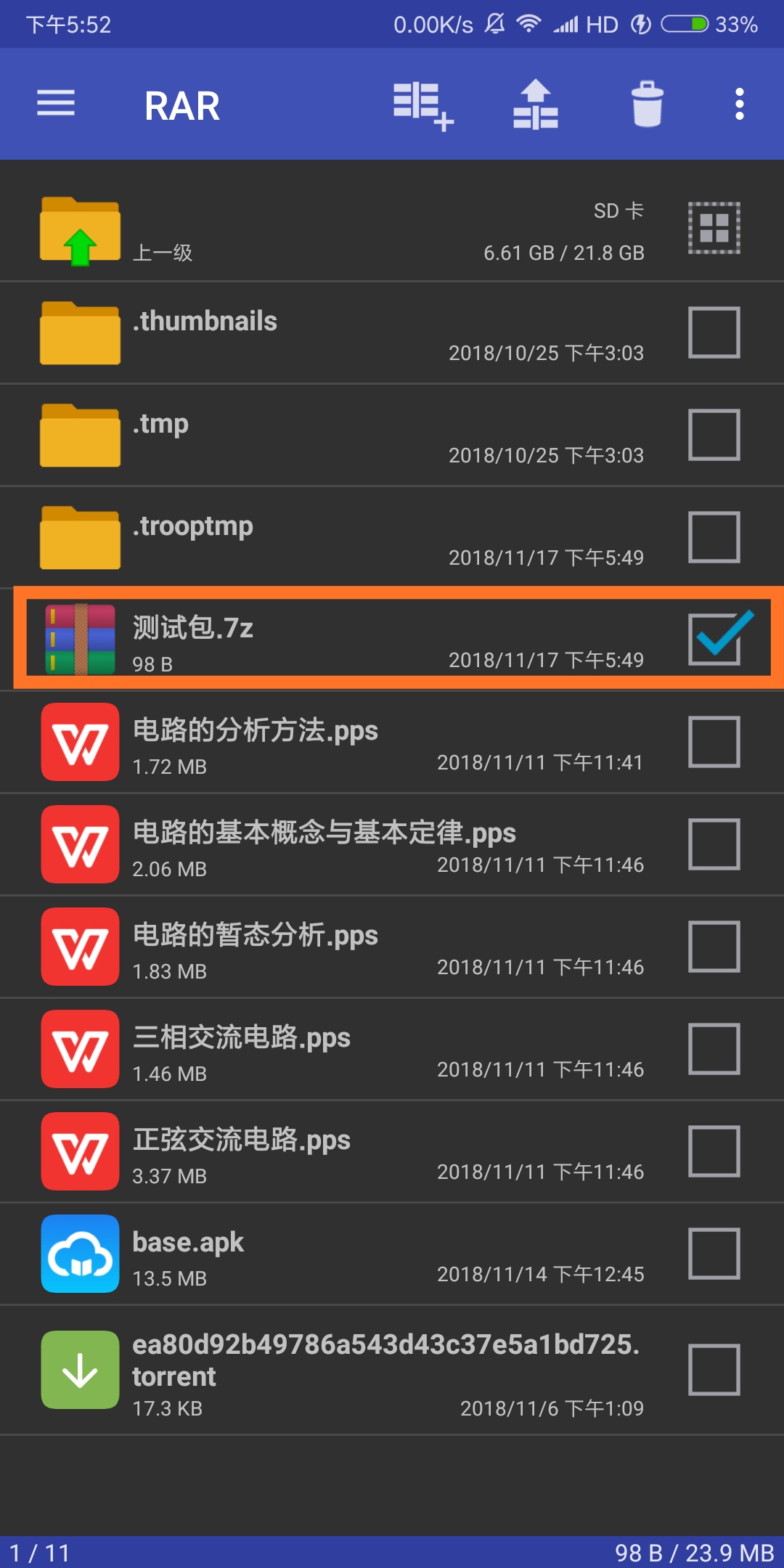784x1568 pixels.
Task: Extract the selected archive
Action: (x=535, y=105)
